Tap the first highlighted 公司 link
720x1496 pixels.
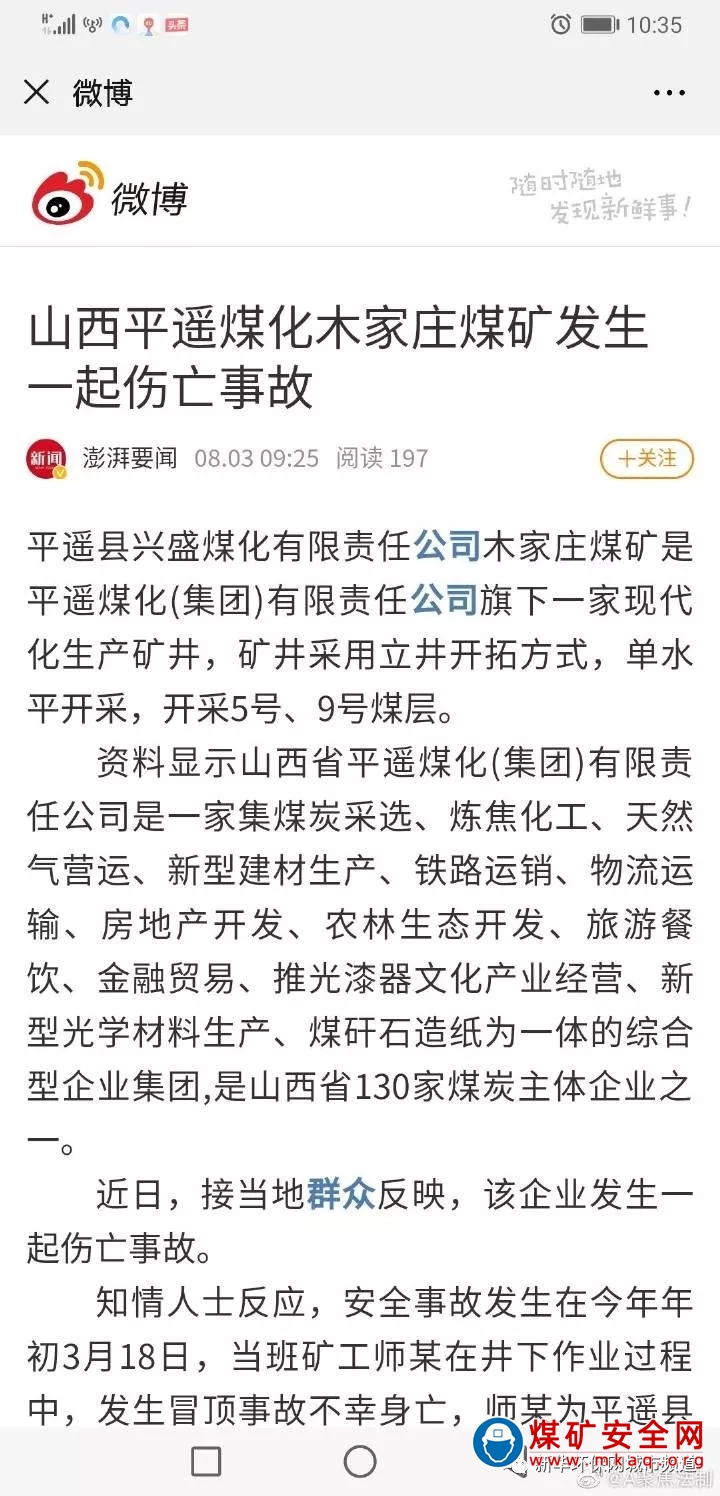click(446, 546)
